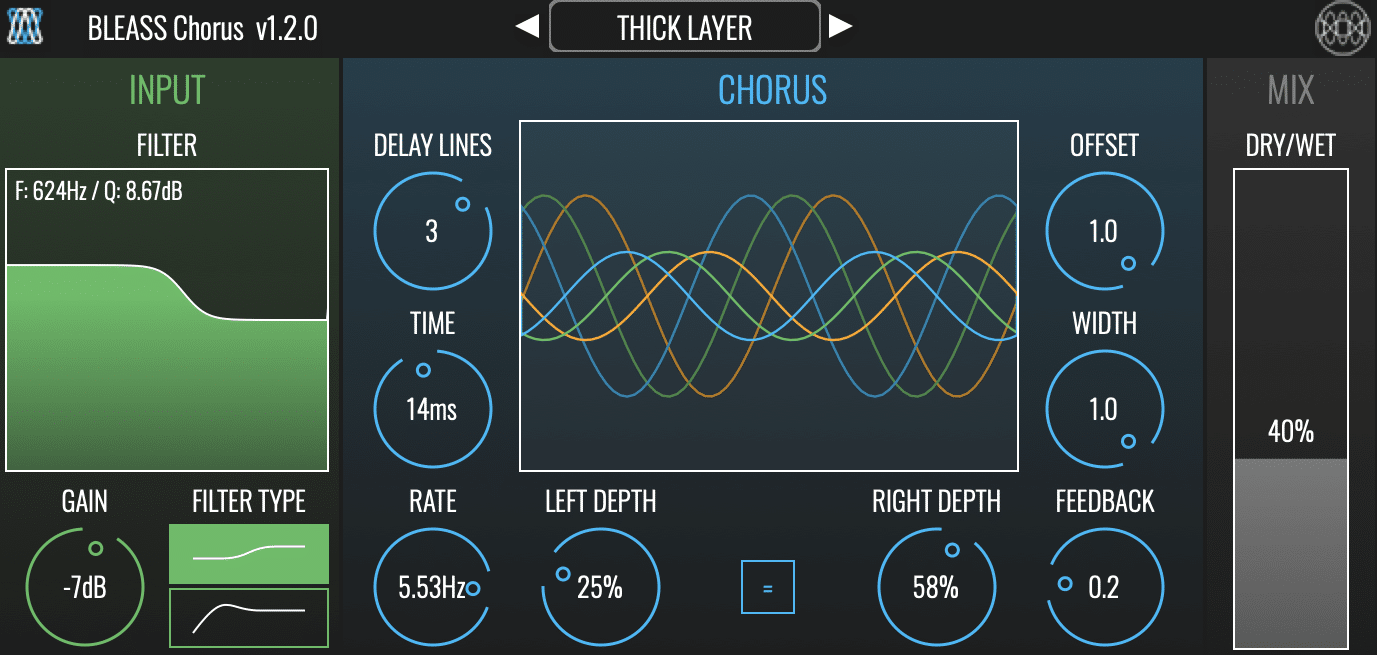Tap the Offset knob

coord(1104,231)
